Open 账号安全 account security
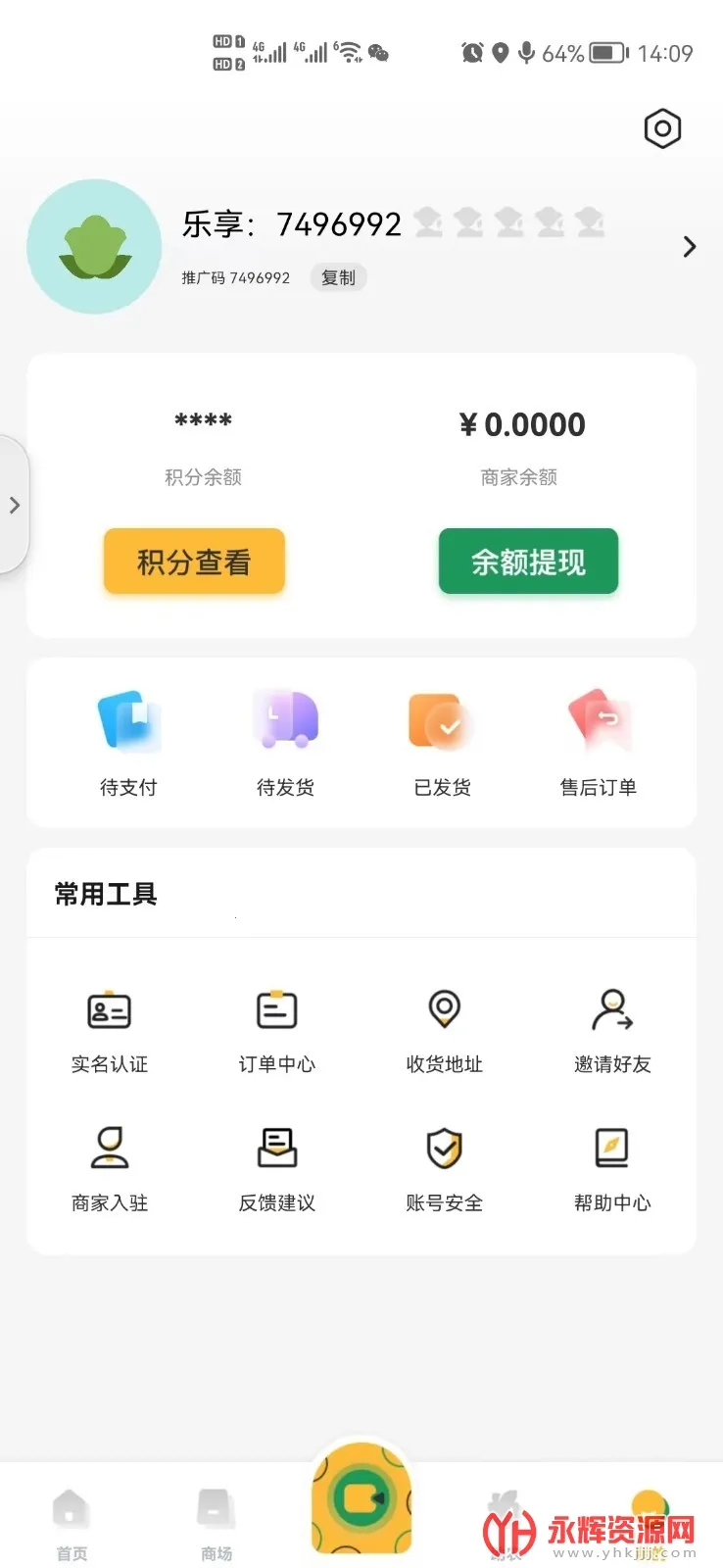723x1568 pixels. 445,1168
